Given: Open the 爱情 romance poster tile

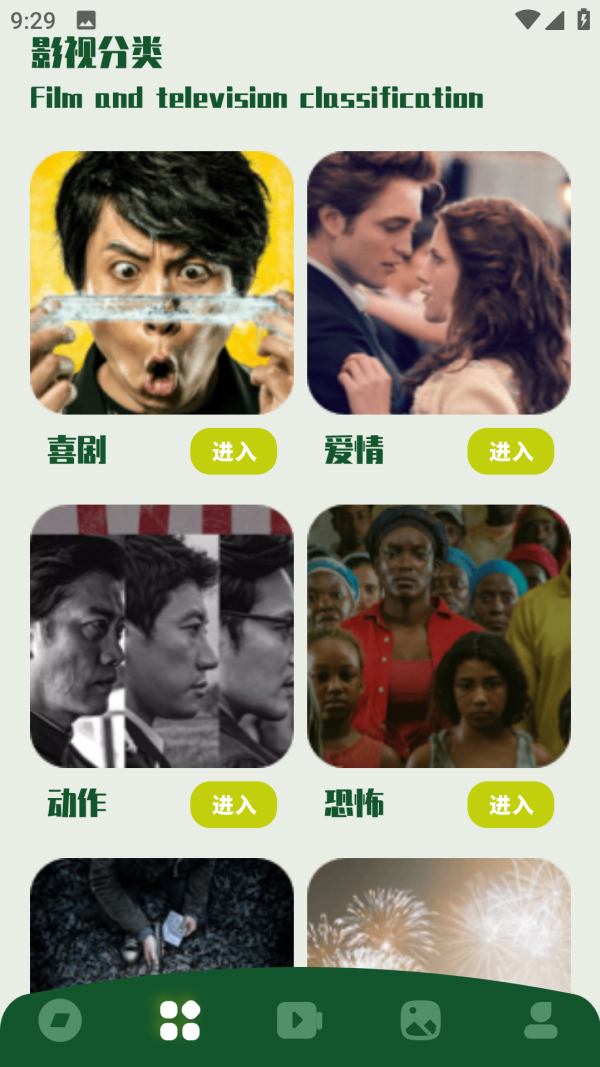Looking at the screenshot, I should click(x=438, y=283).
